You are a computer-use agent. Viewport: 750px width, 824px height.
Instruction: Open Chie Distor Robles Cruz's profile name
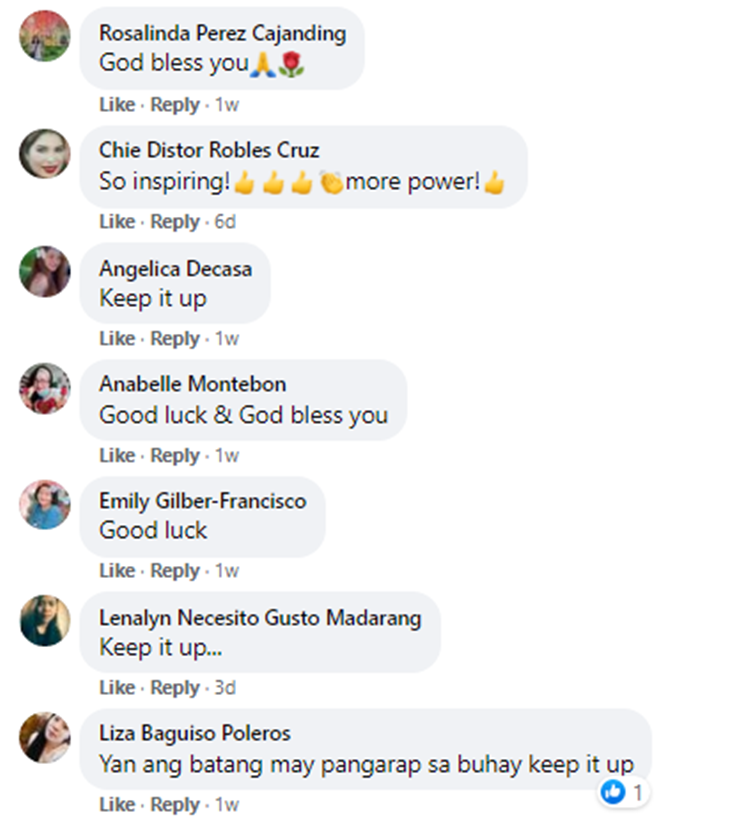(209, 150)
